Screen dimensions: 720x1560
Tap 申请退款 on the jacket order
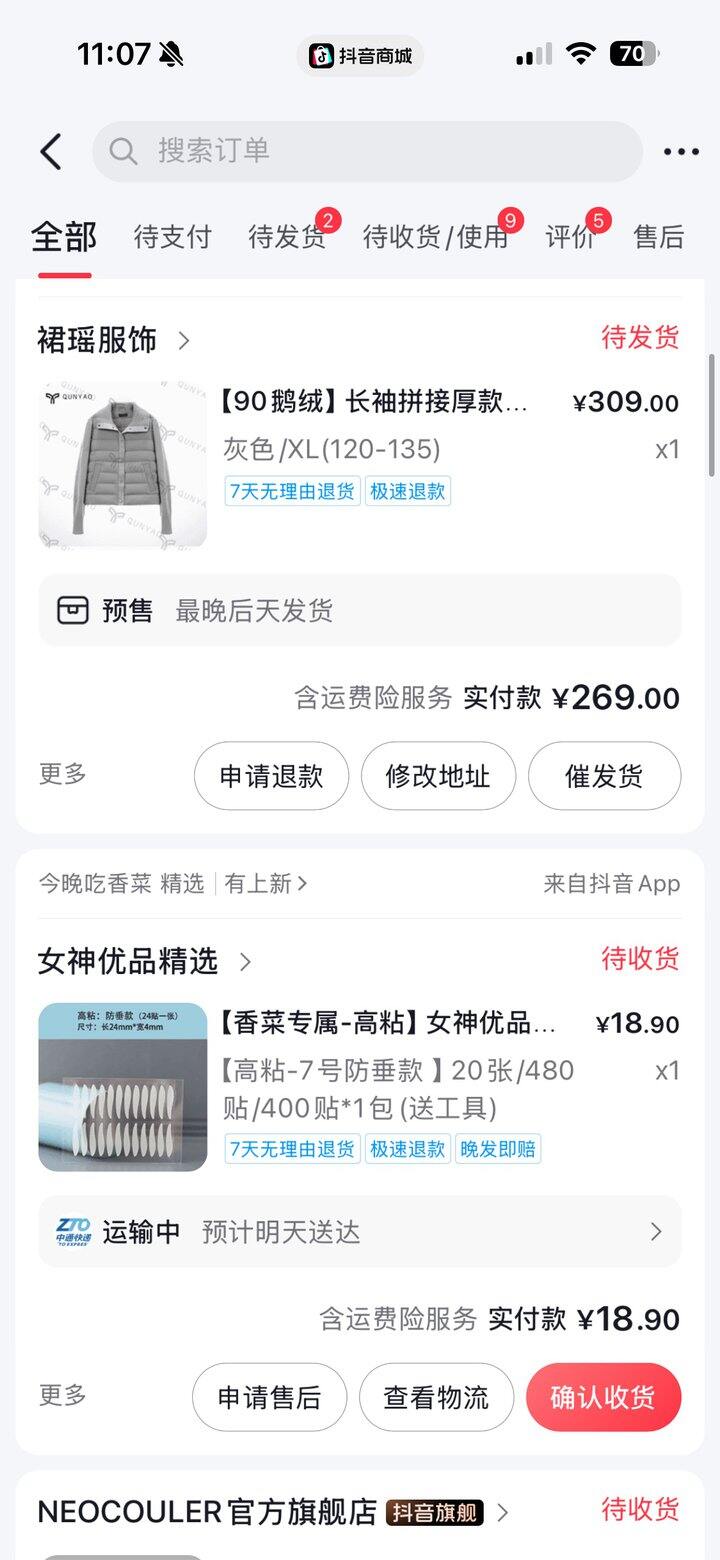coord(271,776)
